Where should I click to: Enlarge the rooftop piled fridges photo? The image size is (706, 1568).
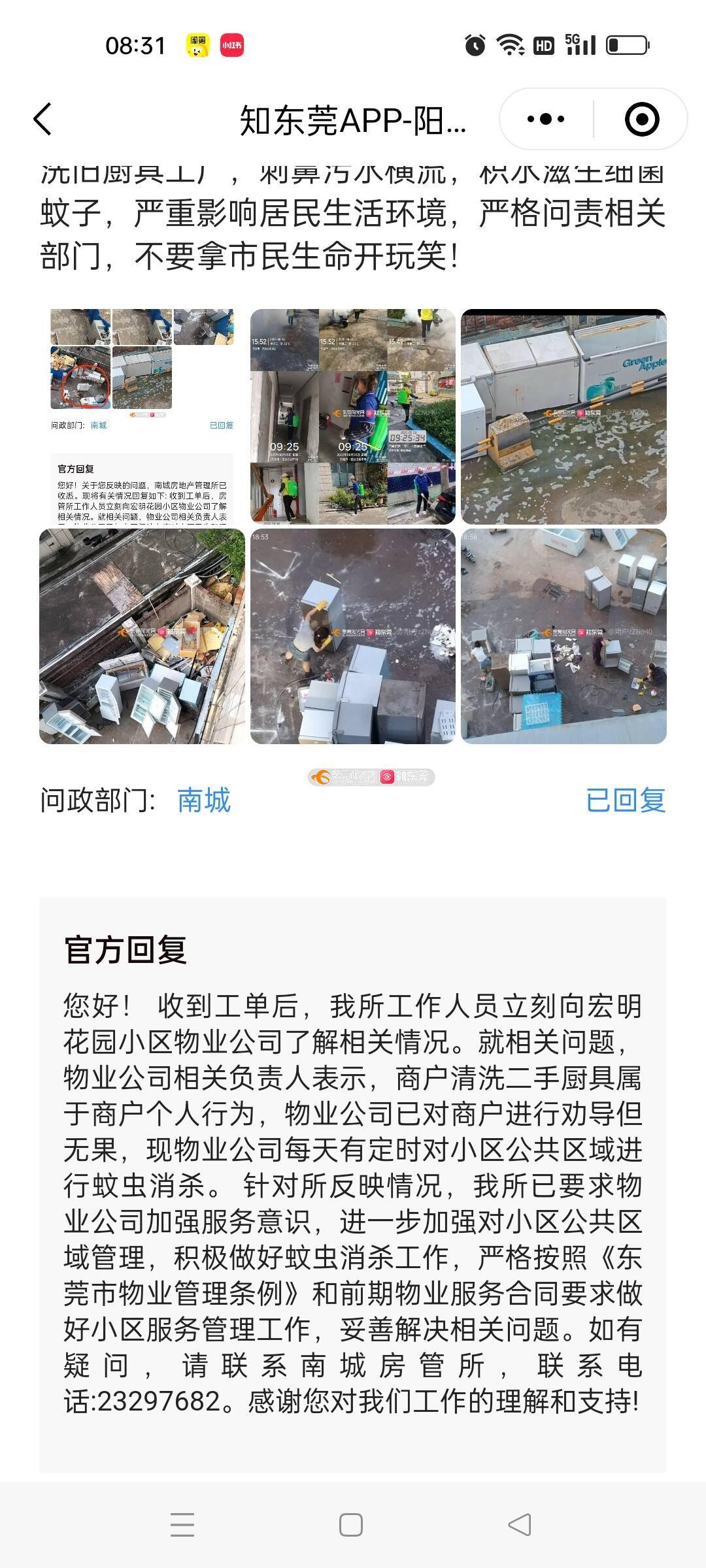(142, 636)
